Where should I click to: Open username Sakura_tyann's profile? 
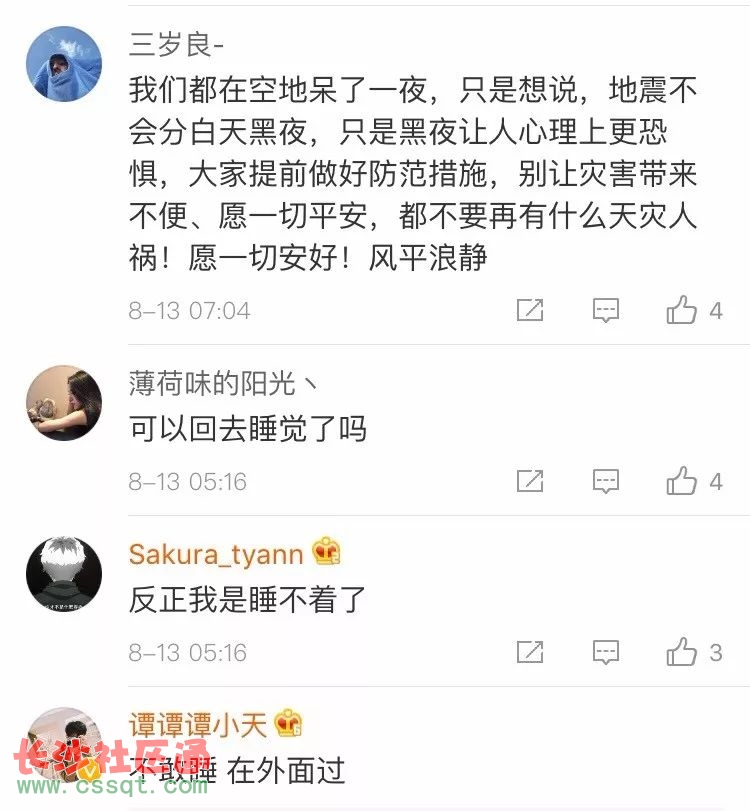pyautogui.click(x=216, y=553)
